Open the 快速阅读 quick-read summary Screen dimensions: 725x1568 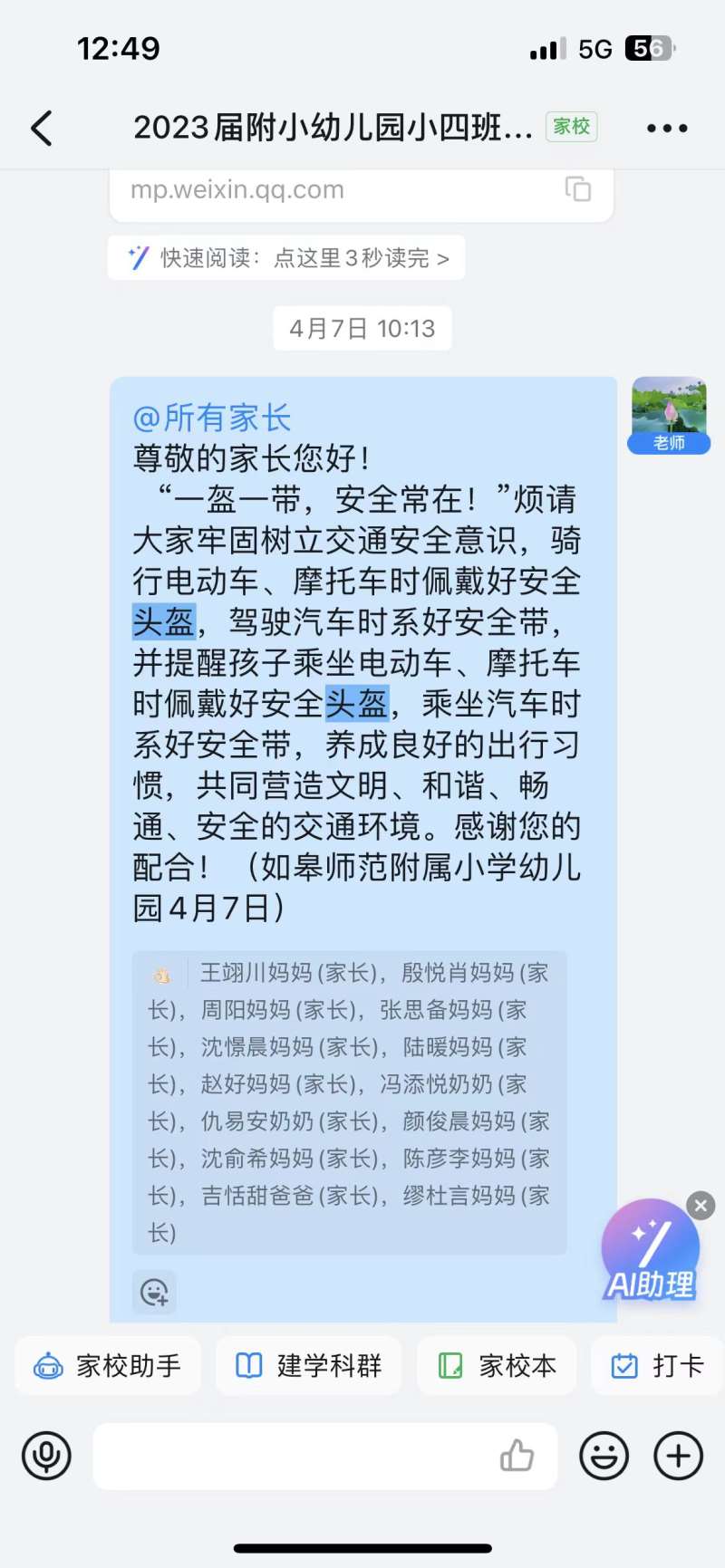[286, 258]
